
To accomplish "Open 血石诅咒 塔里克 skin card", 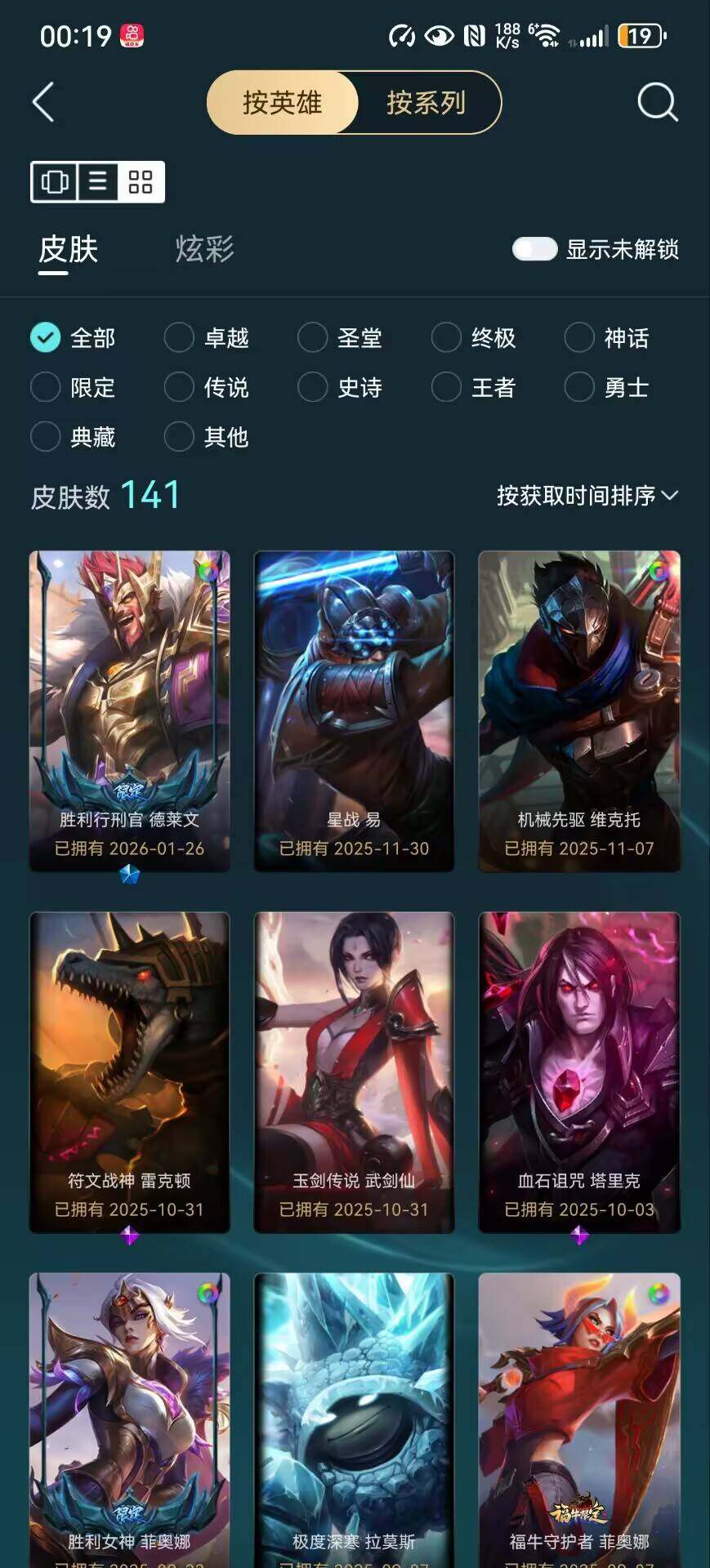I will click(579, 1071).
